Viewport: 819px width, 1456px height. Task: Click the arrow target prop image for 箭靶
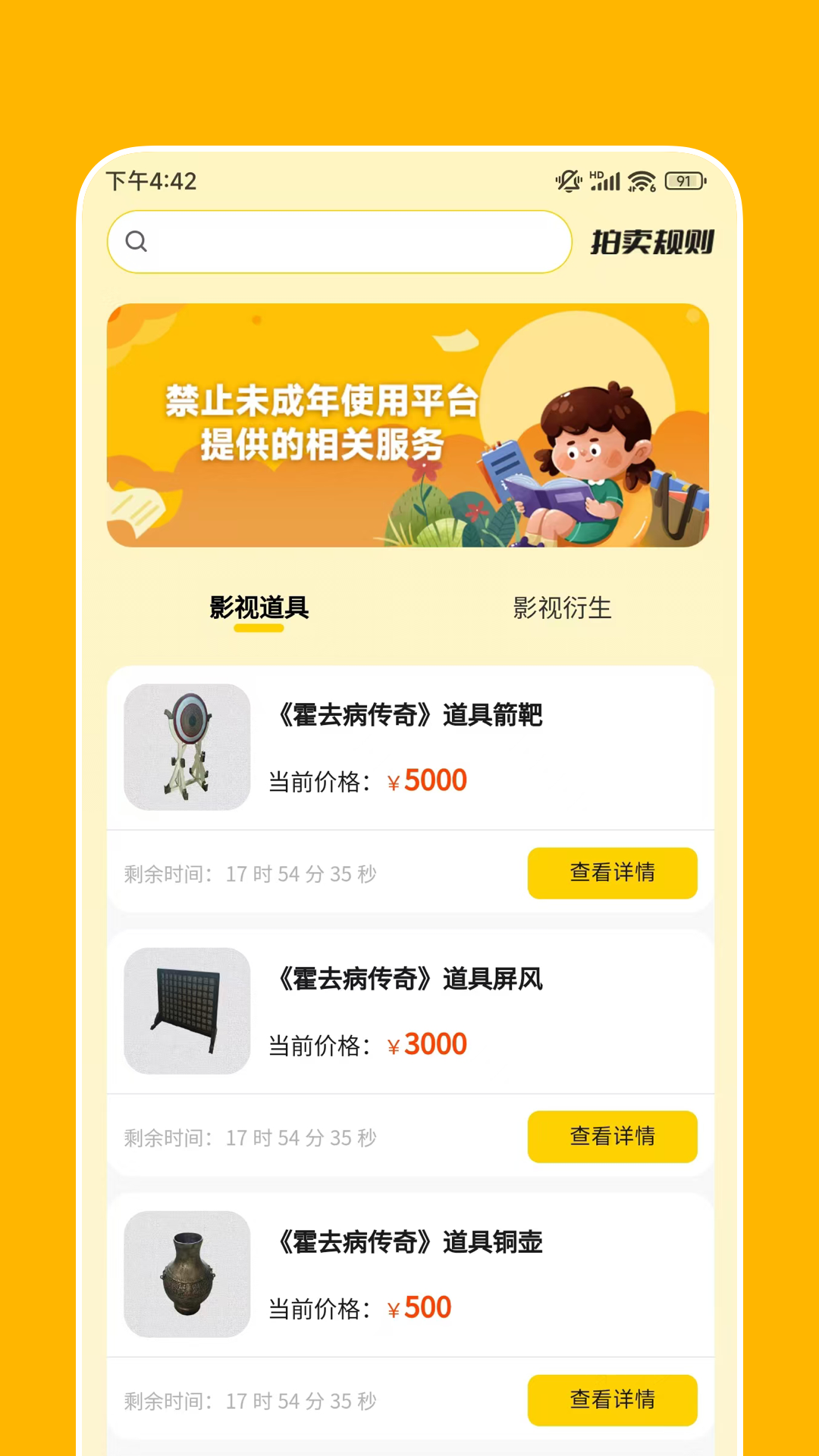coord(186,748)
